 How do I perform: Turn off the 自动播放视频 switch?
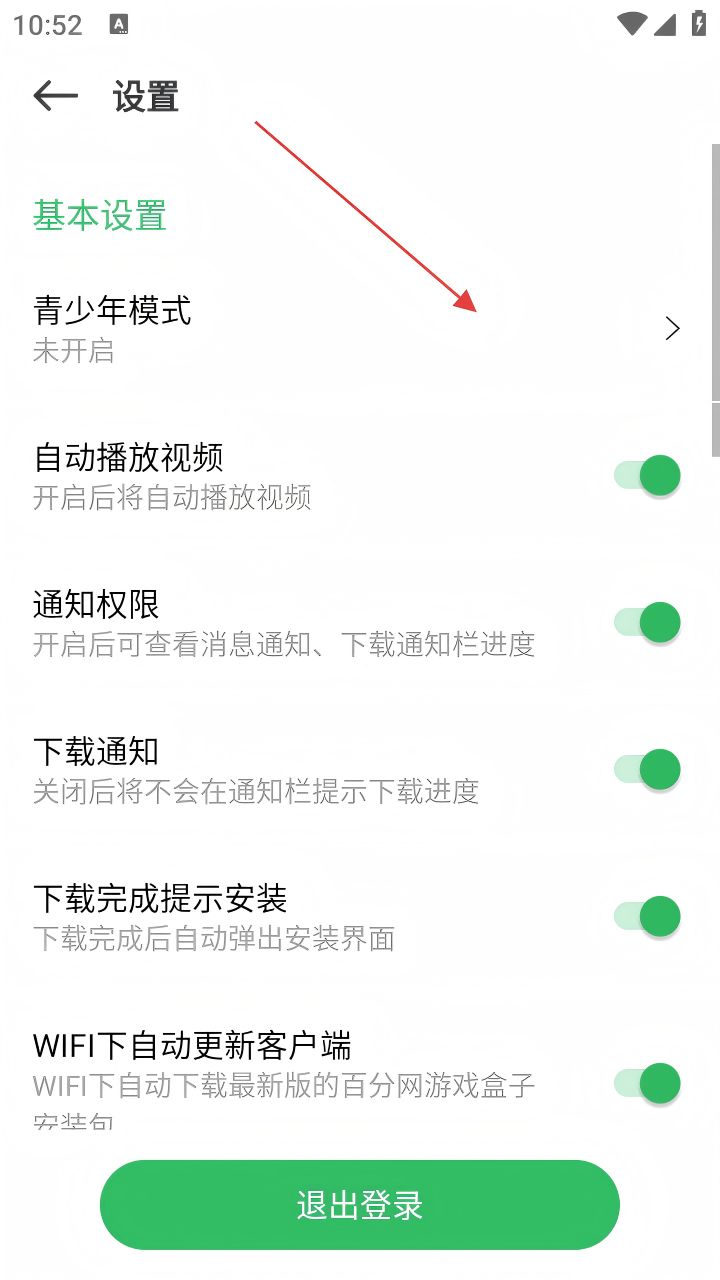[x=648, y=475]
